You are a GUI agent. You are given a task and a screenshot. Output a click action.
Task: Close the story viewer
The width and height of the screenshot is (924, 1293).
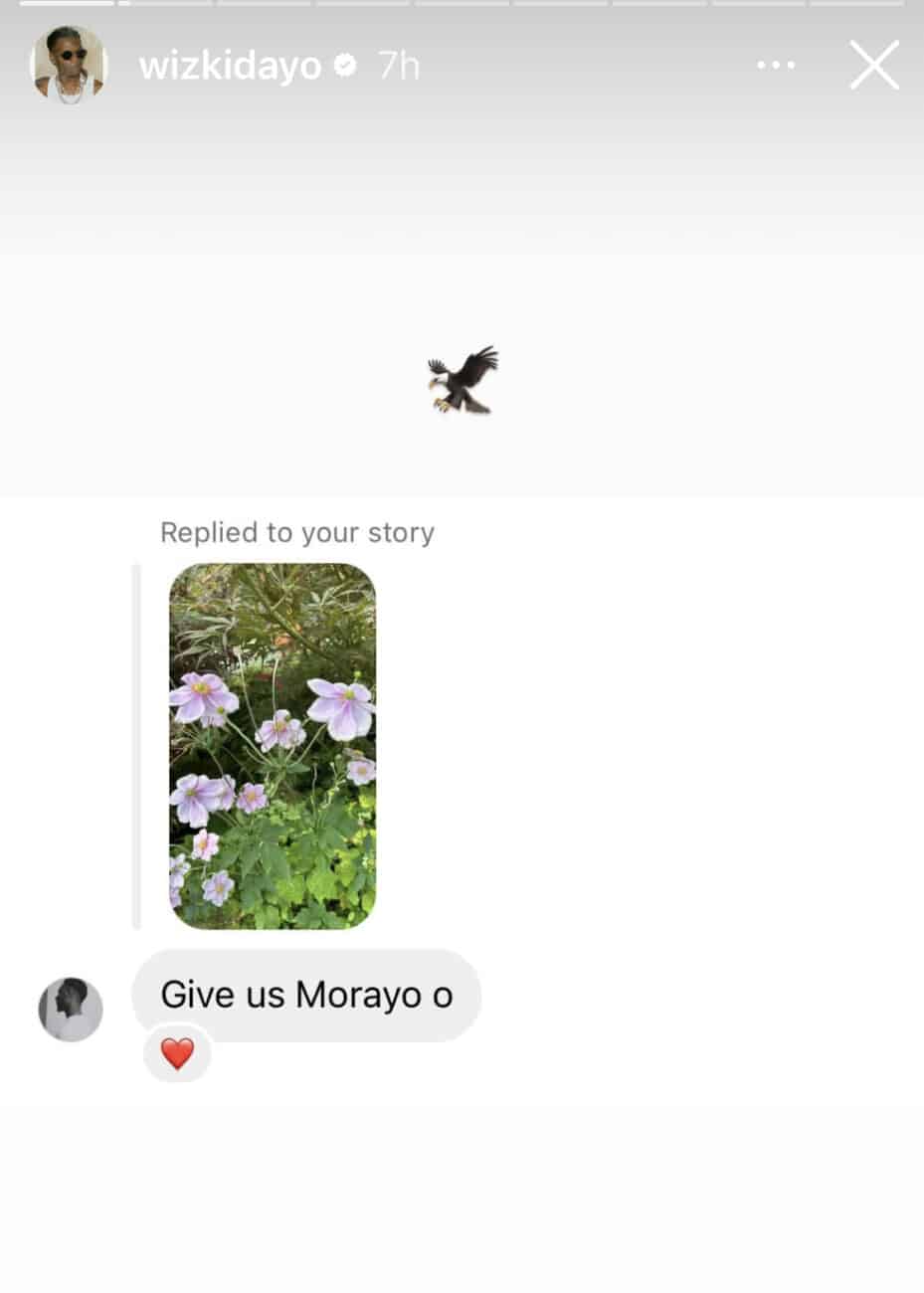[x=874, y=66]
